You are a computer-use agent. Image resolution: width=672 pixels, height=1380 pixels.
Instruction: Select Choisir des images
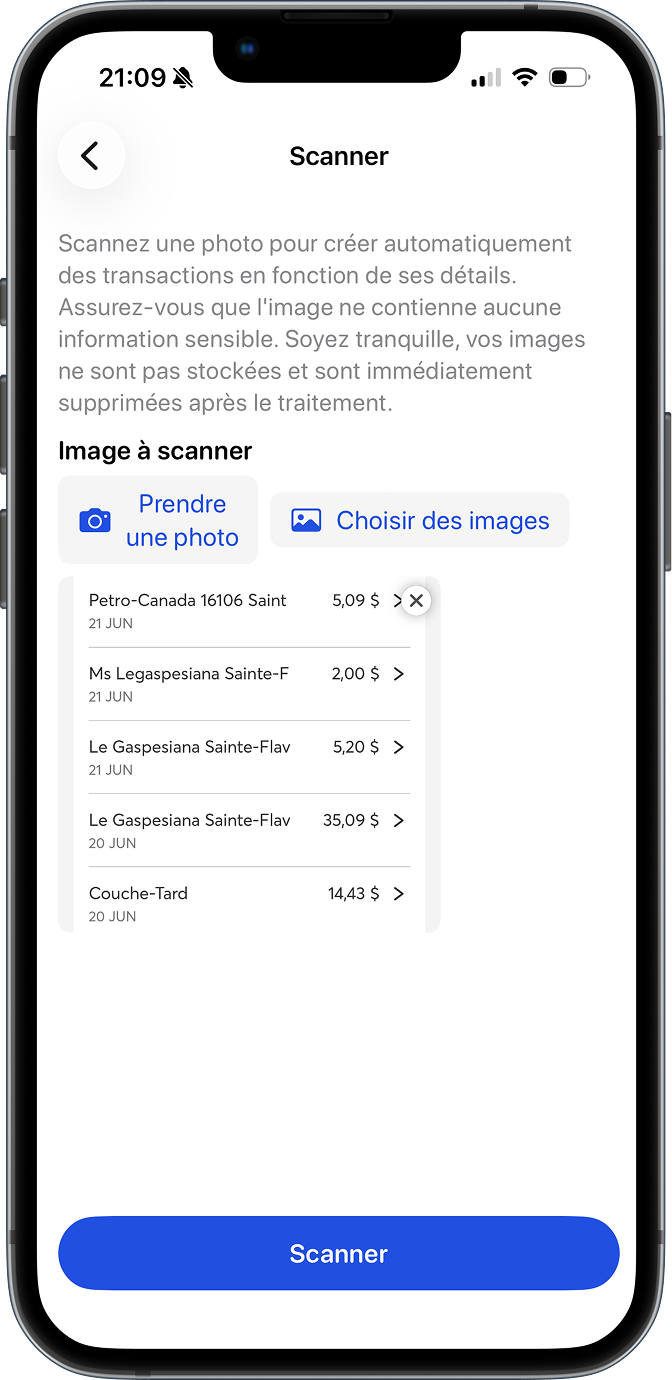(420, 520)
